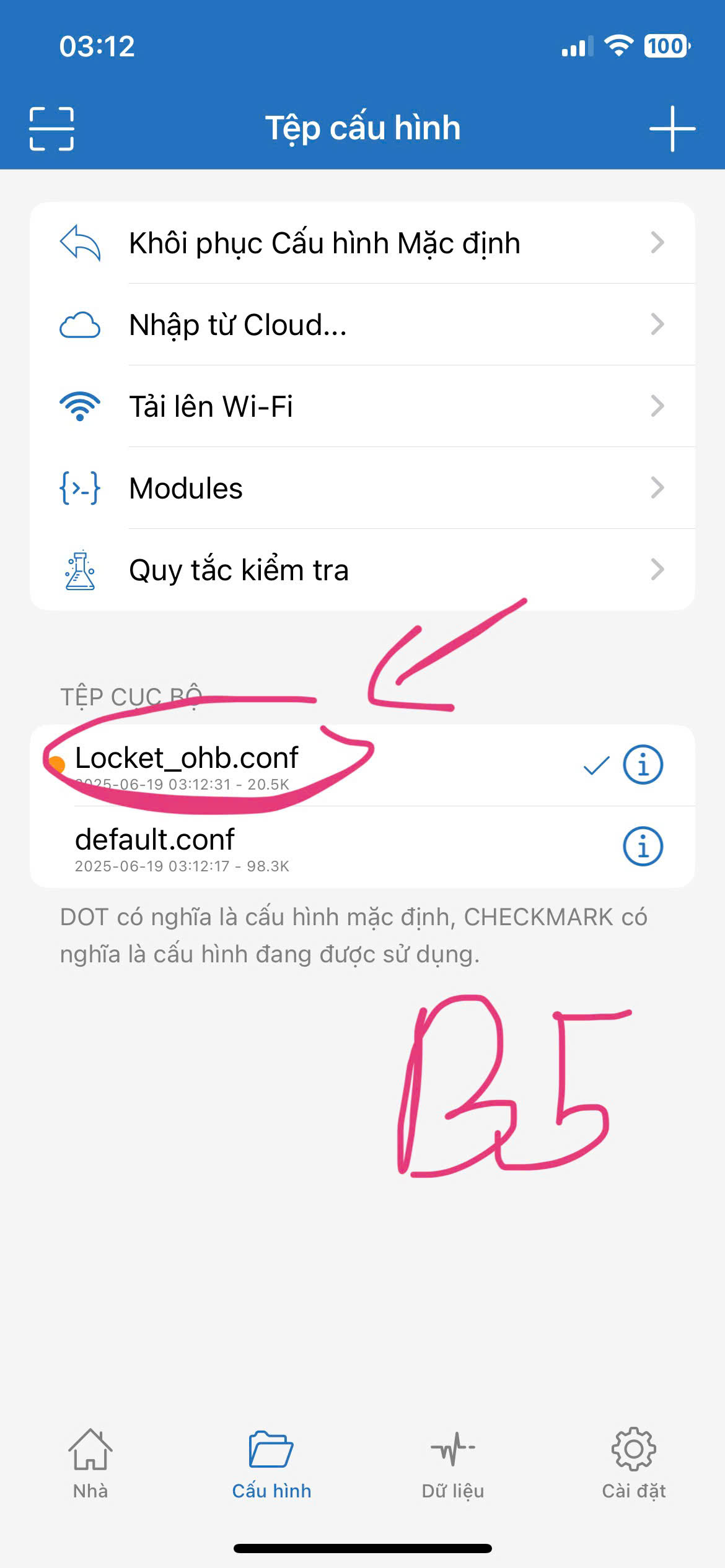The height and width of the screenshot is (1568, 725).
Task: Switch to the Nhà tab
Action: click(x=90, y=1463)
